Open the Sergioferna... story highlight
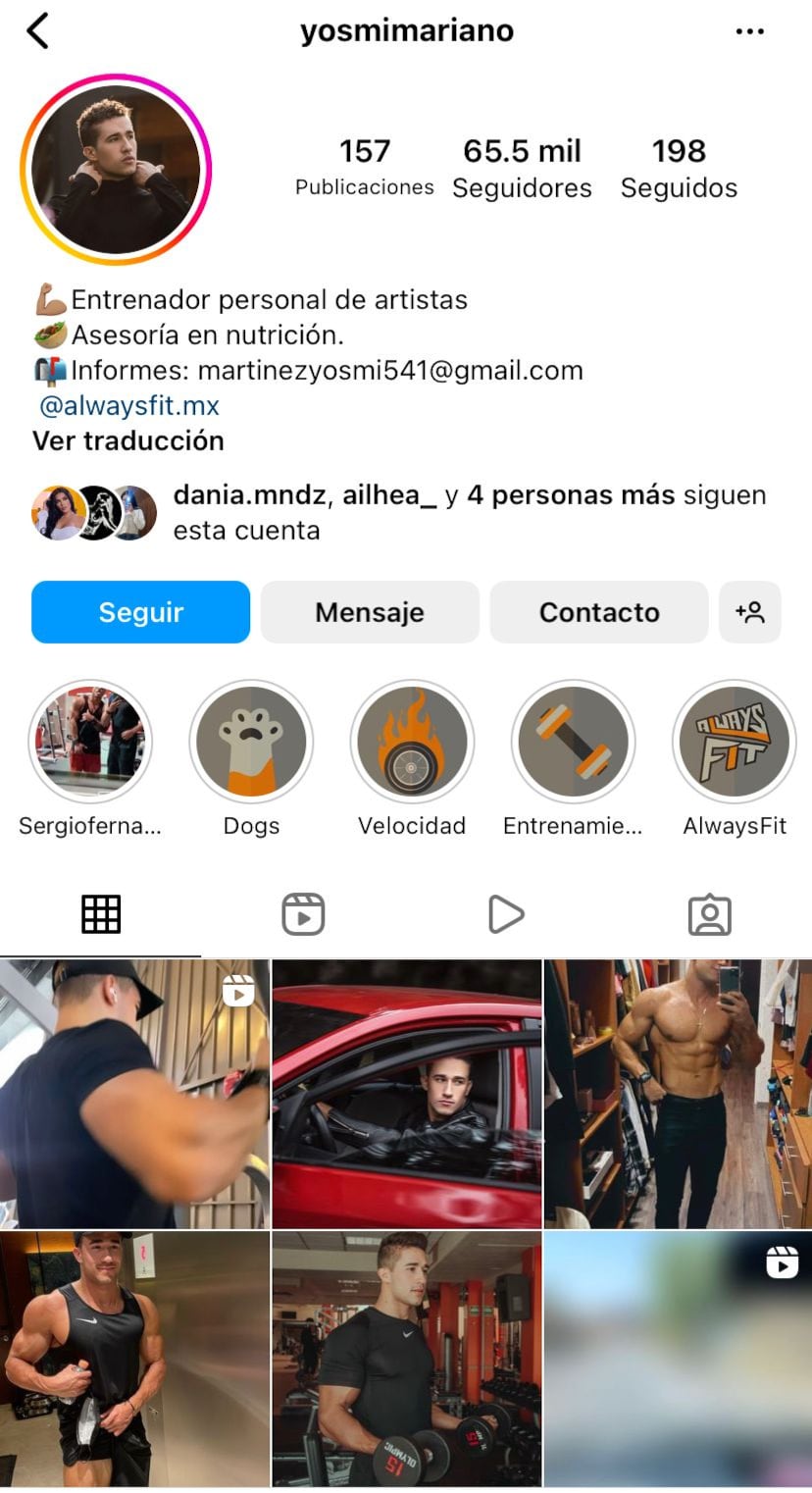812x1493 pixels. coord(90,743)
